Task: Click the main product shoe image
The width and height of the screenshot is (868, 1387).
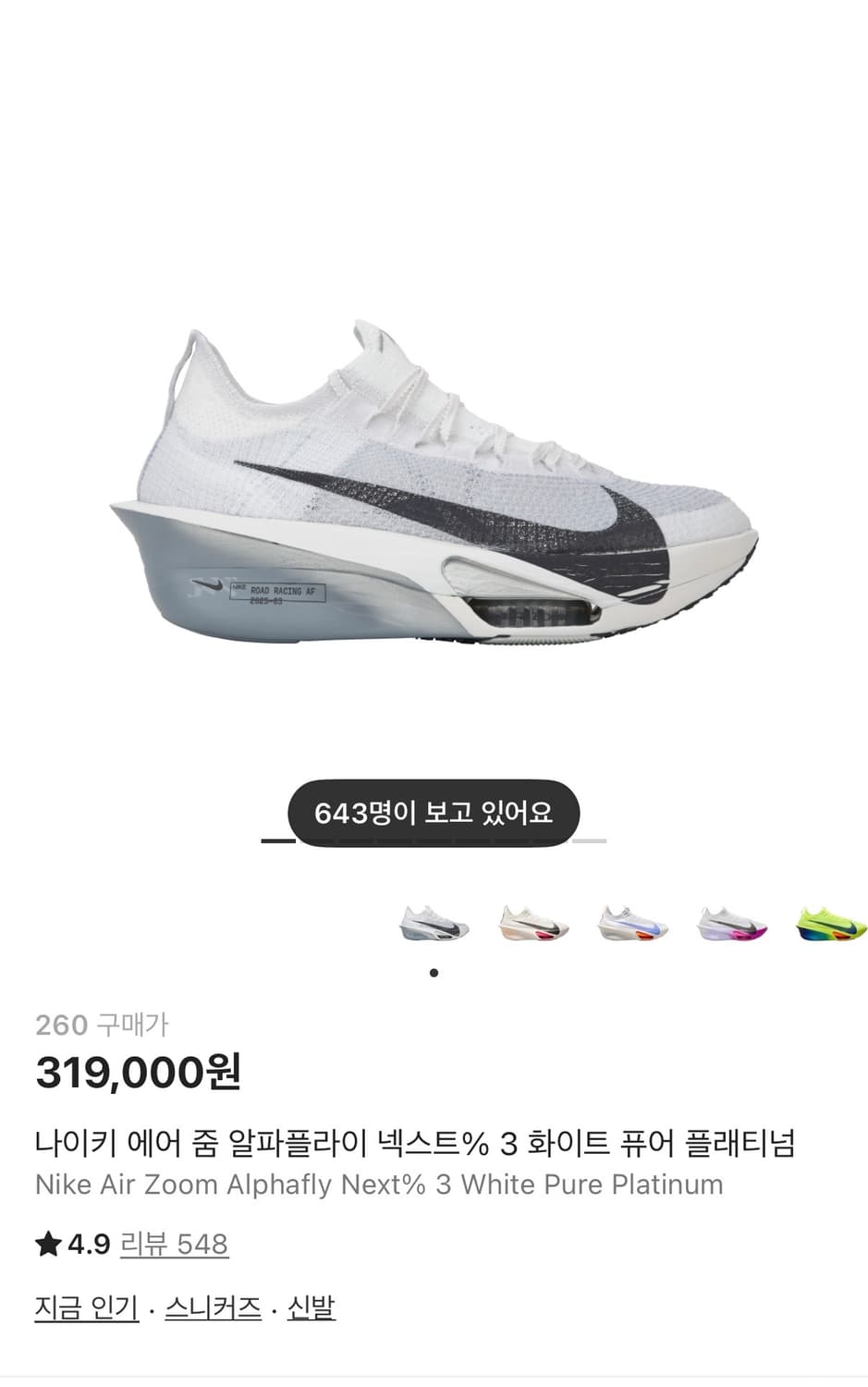Action: pyautogui.click(x=434, y=481)
